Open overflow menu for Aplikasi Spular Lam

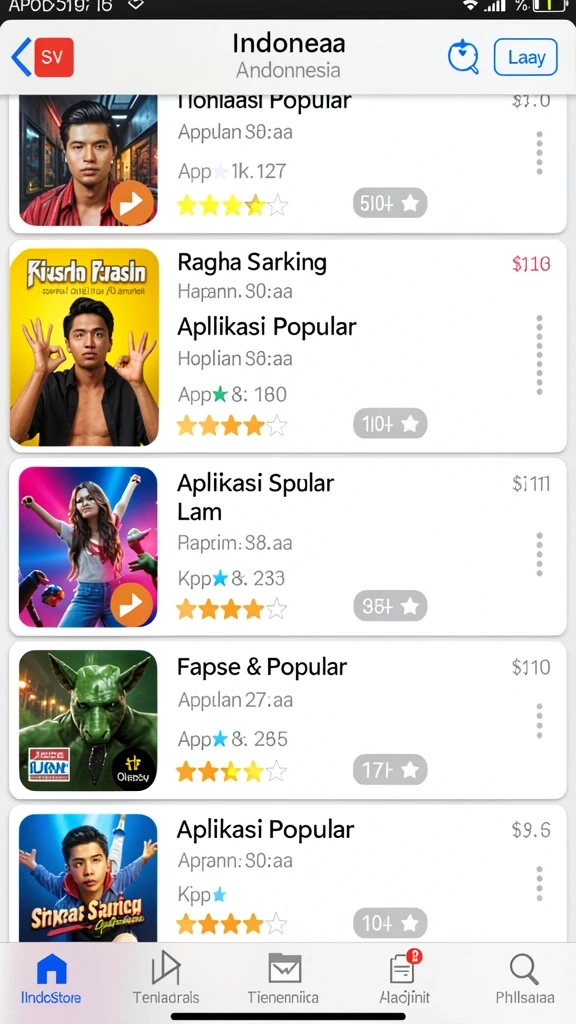click(539, 554)
